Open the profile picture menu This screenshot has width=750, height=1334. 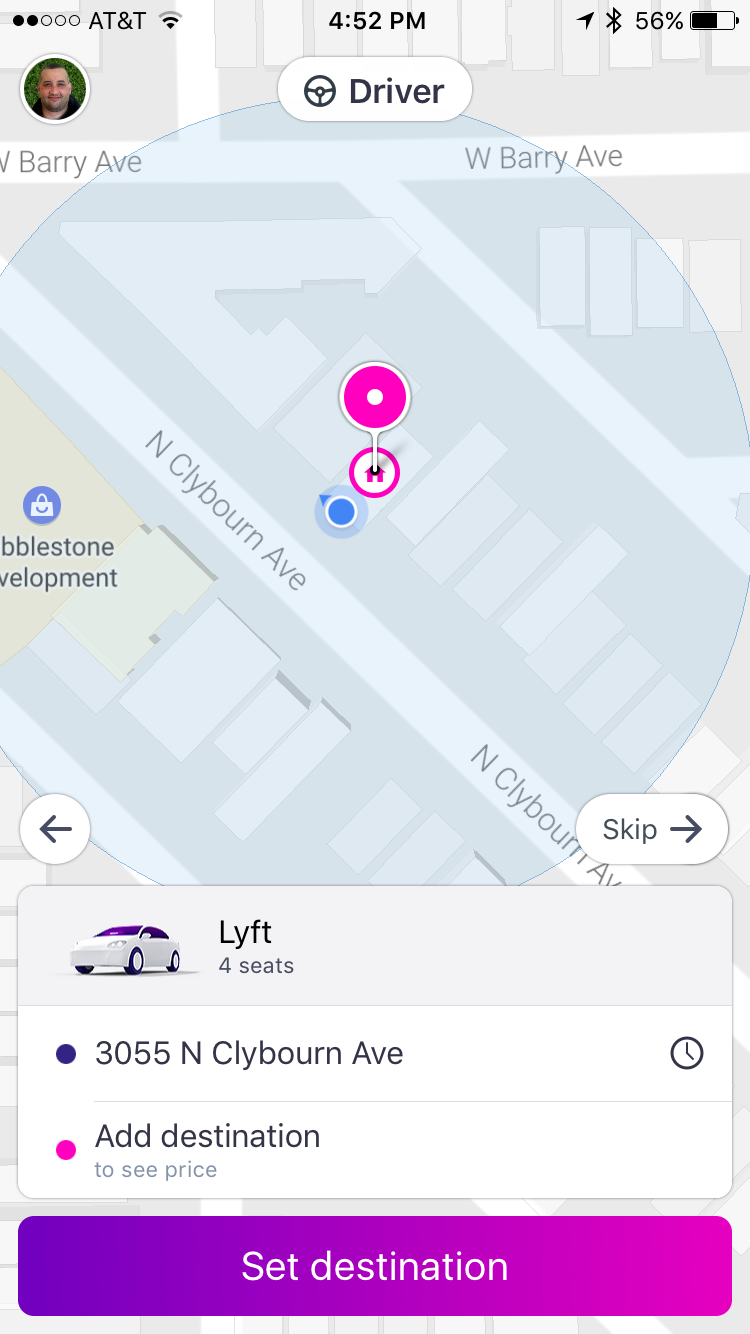click(55, 88)
